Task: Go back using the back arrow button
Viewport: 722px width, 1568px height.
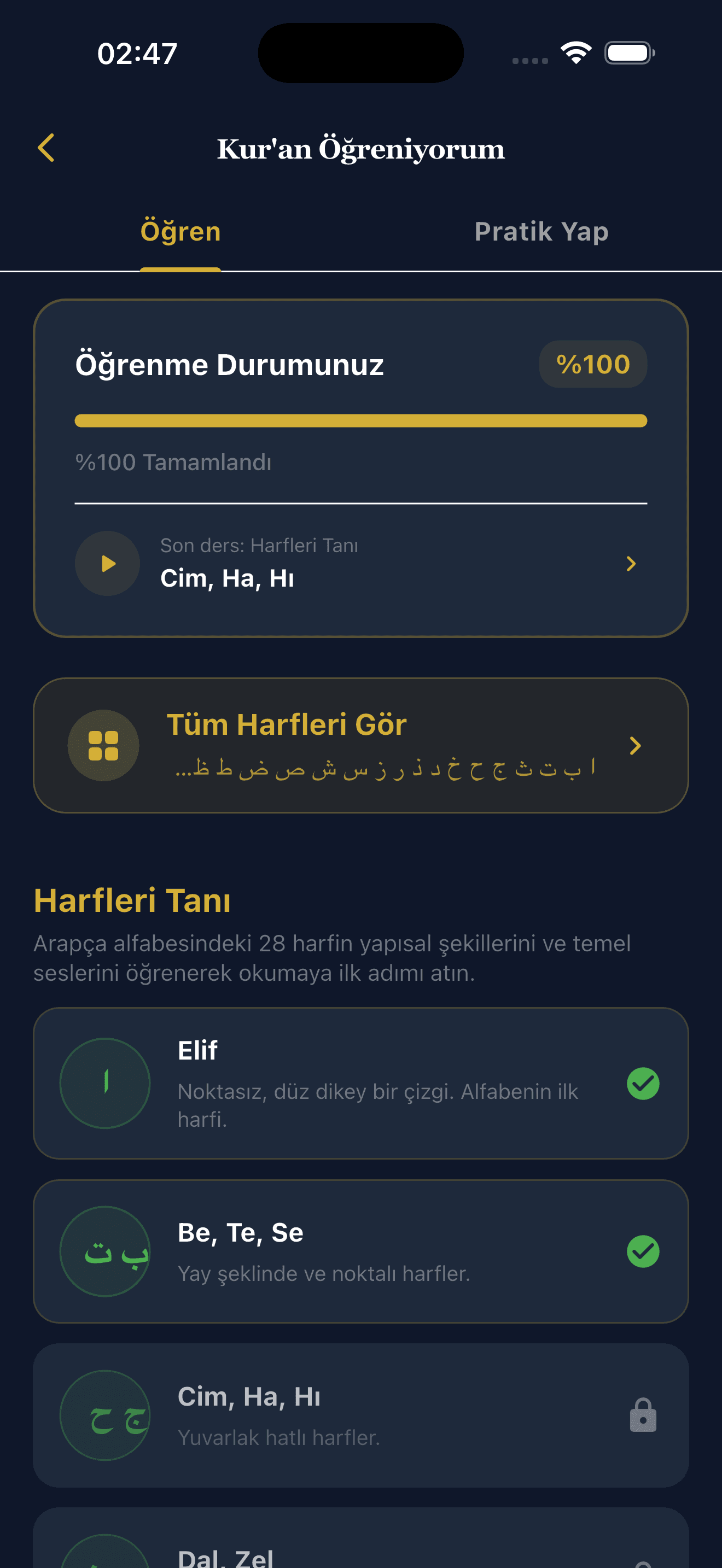Action: pyautogui.click(x=46, y=147)
